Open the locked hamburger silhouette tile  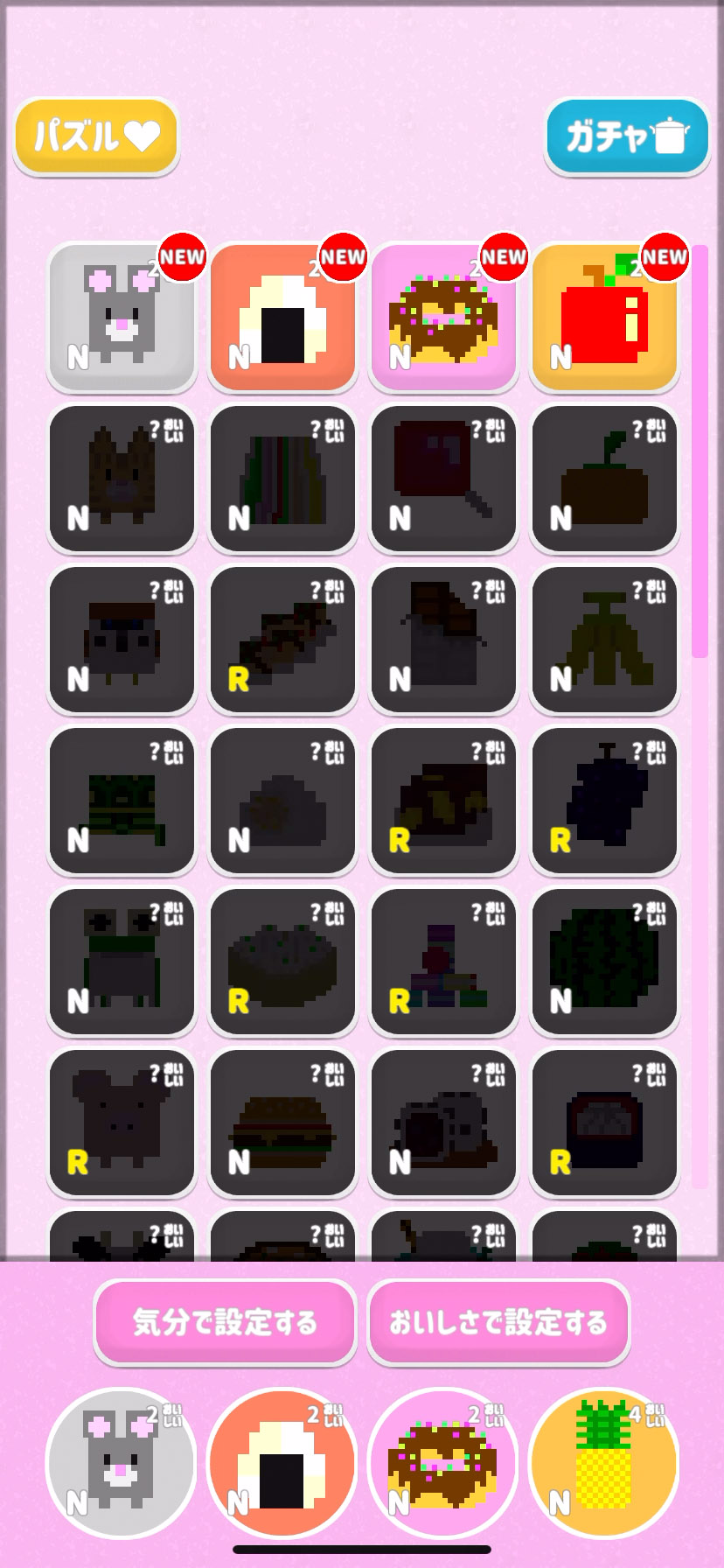[x=282, y=1123]
